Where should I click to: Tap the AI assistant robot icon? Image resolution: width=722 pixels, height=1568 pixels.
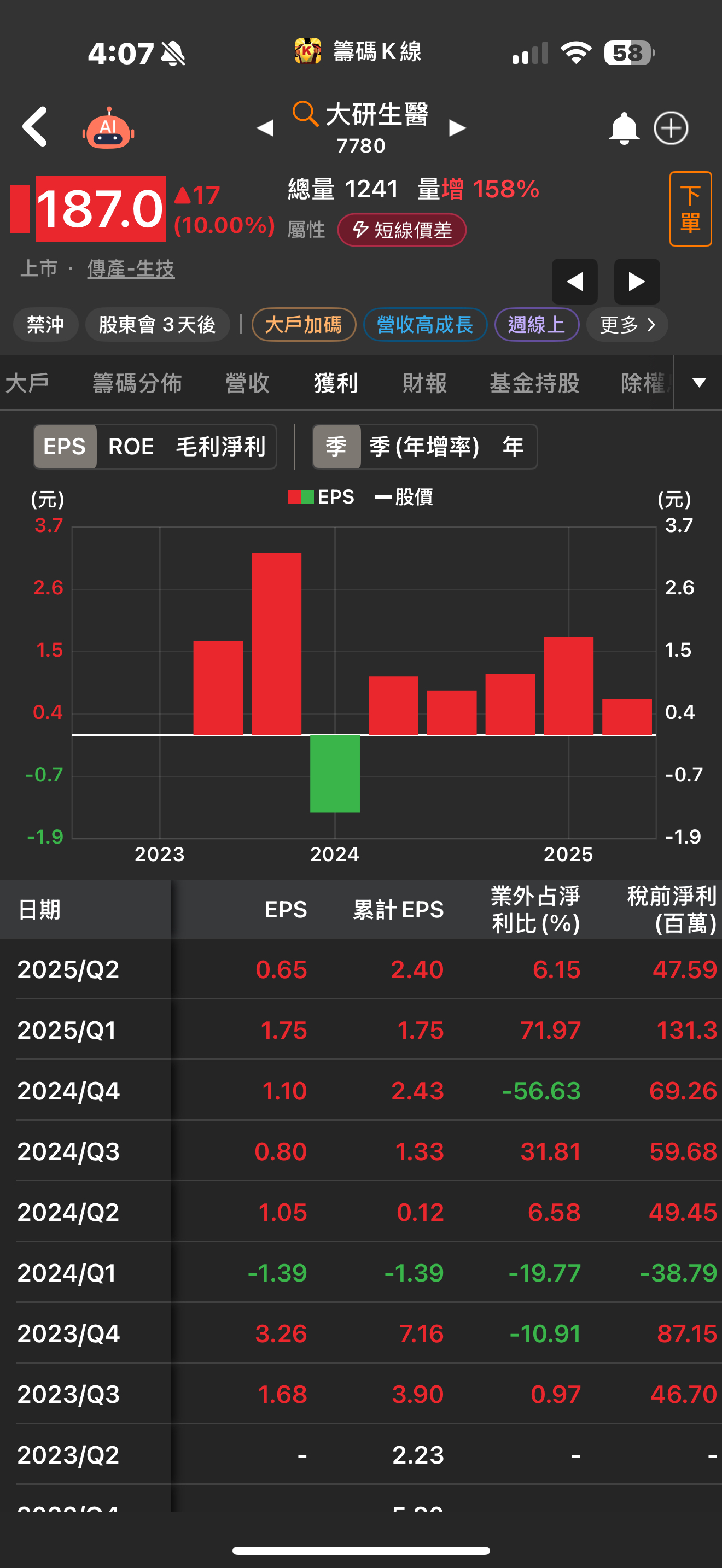point(108,129)
